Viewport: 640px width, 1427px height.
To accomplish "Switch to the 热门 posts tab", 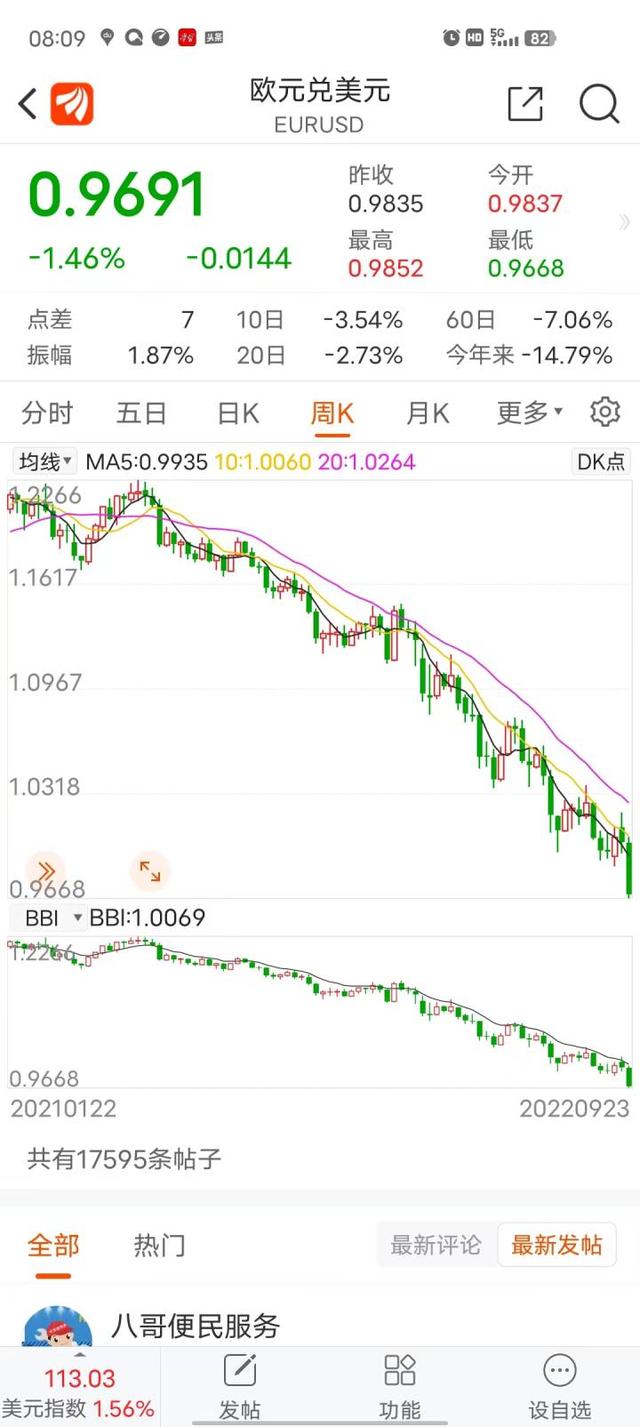I will click(159, 1245).
